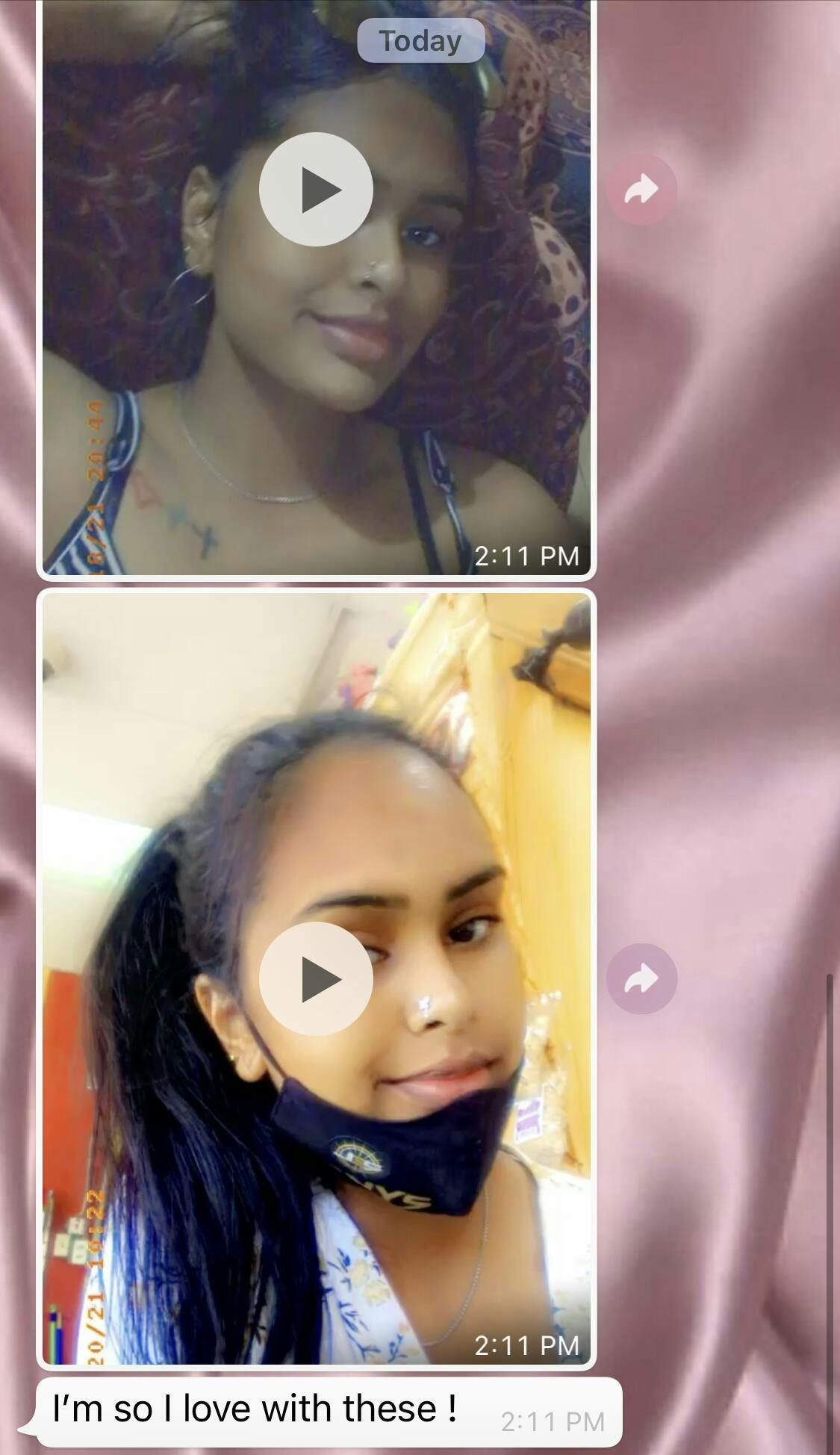Image resolution: width=840 pixels, height=1455 pixels.
Task: Forward the first video message
Action: tap(641, 190)
